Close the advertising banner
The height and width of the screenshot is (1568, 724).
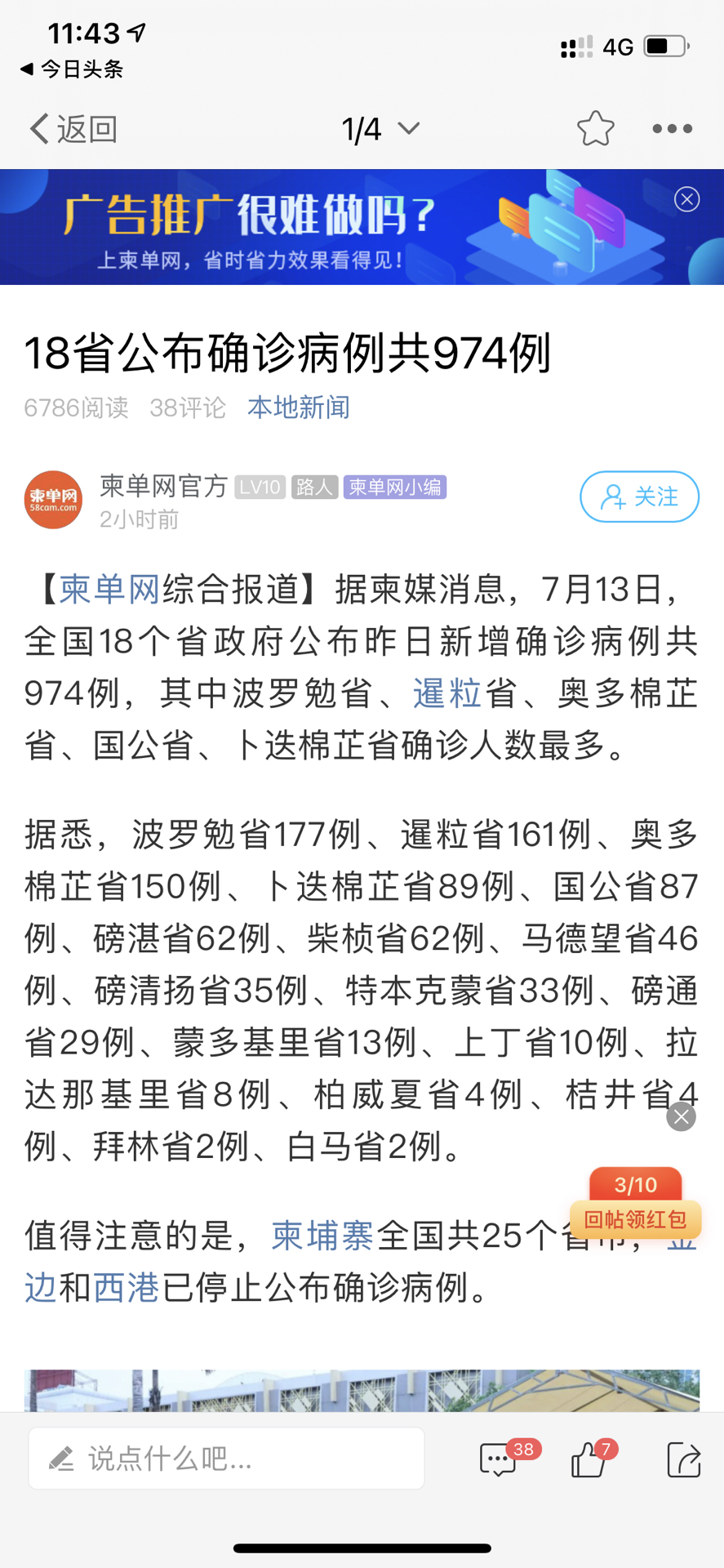coord(686,199)
